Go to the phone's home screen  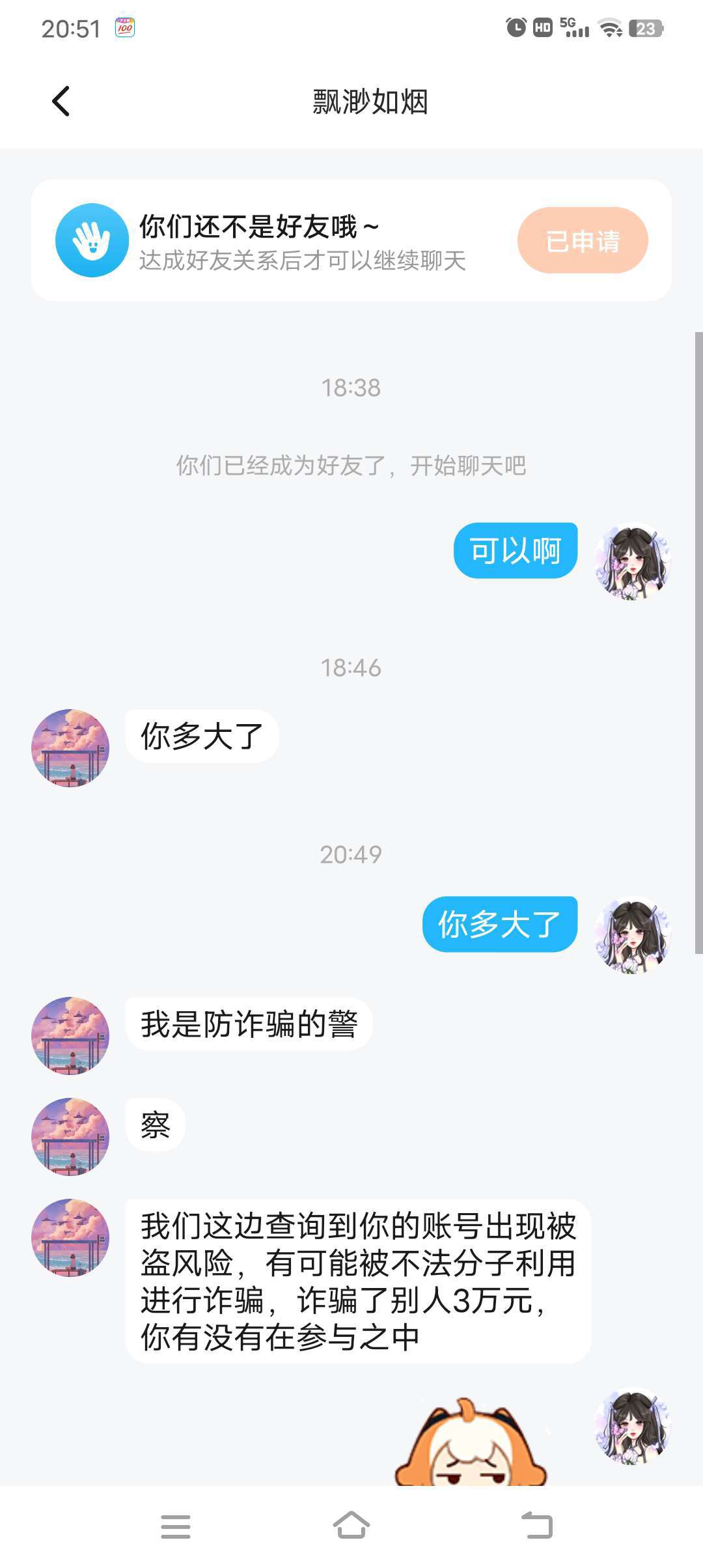tap(351, 1525)
